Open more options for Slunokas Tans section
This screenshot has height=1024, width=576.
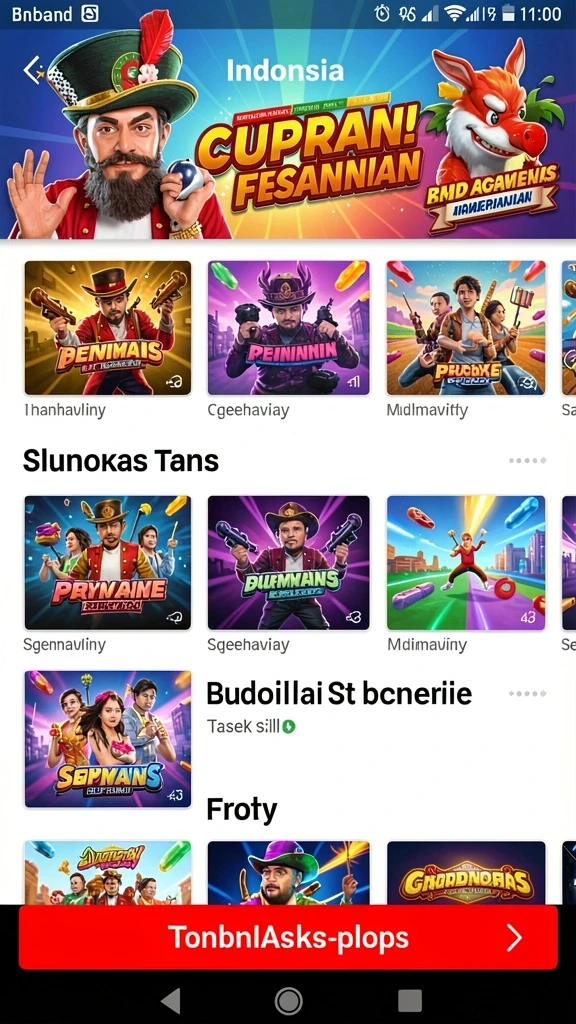[528, 461]
